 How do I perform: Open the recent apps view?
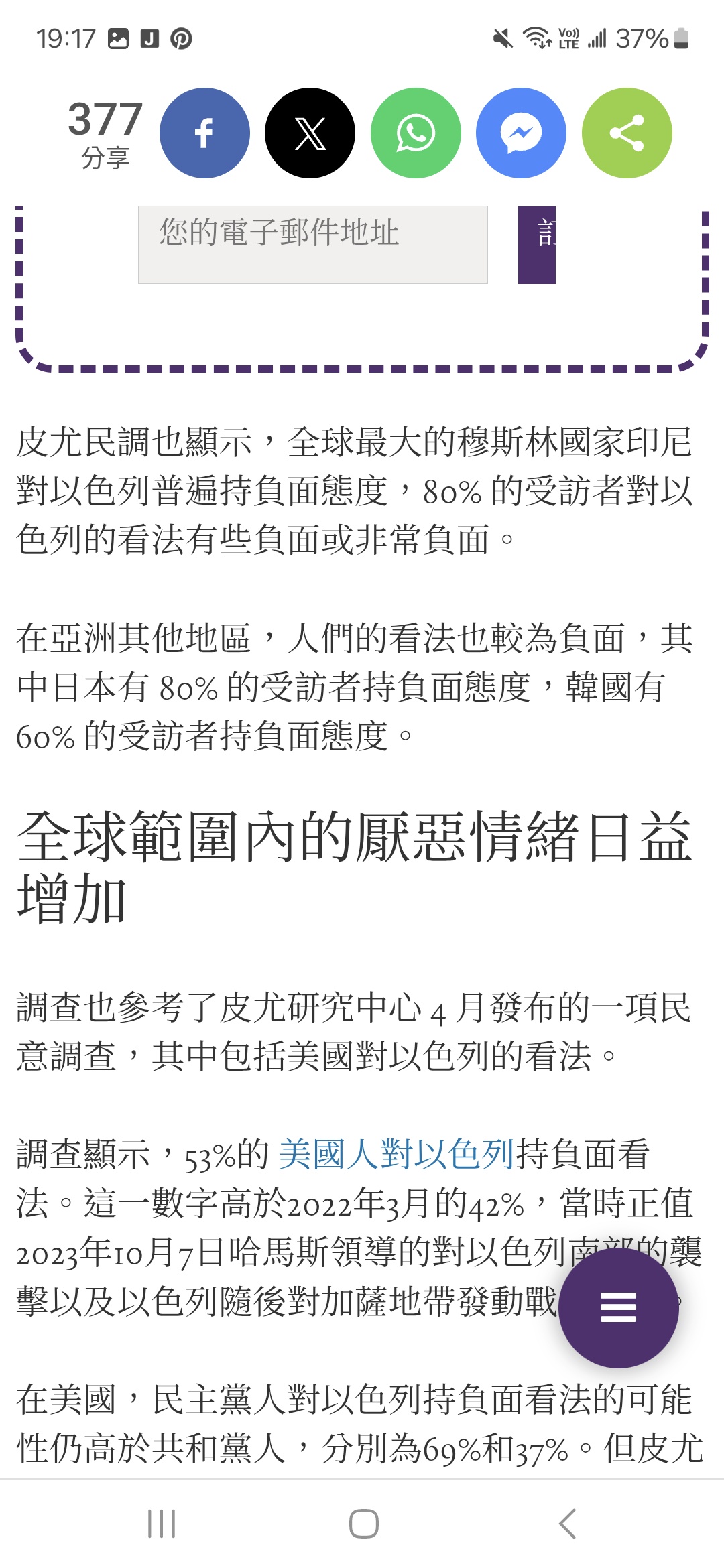pyautogui.click(x=162, y=1524)
